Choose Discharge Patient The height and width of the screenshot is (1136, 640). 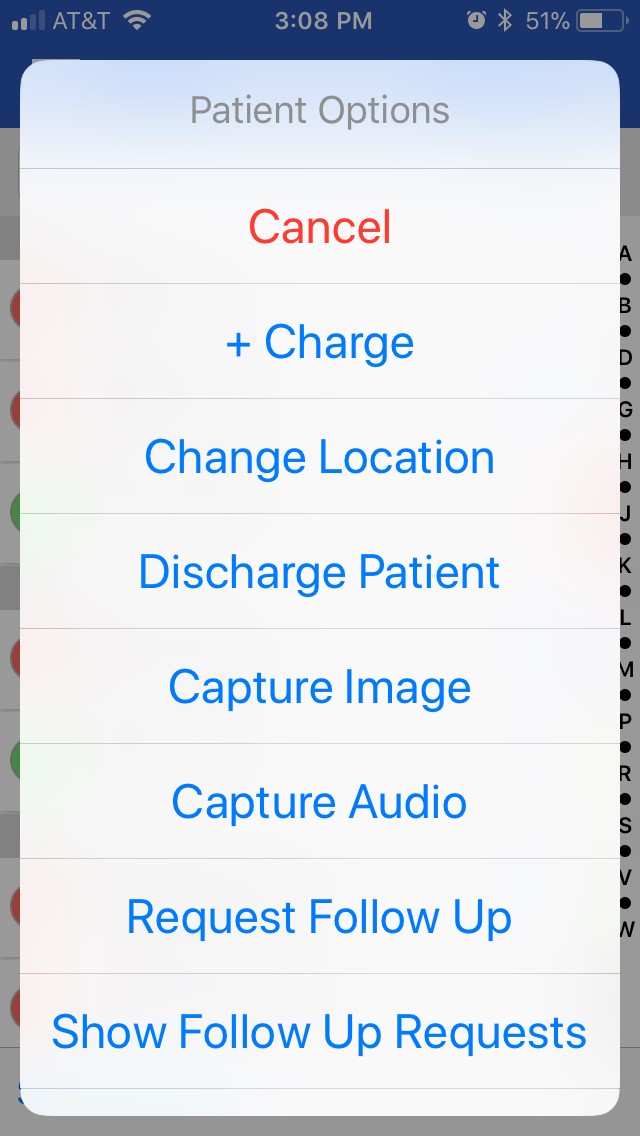pyautogui.click(x=320, y=572)
